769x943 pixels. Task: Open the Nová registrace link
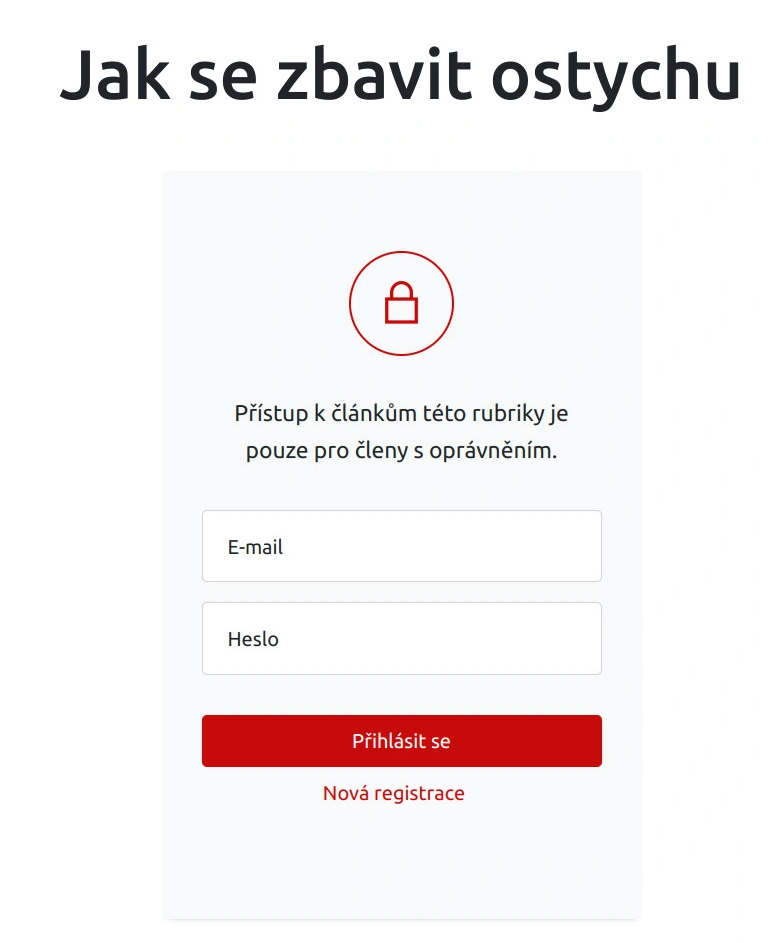coord(393,793)
